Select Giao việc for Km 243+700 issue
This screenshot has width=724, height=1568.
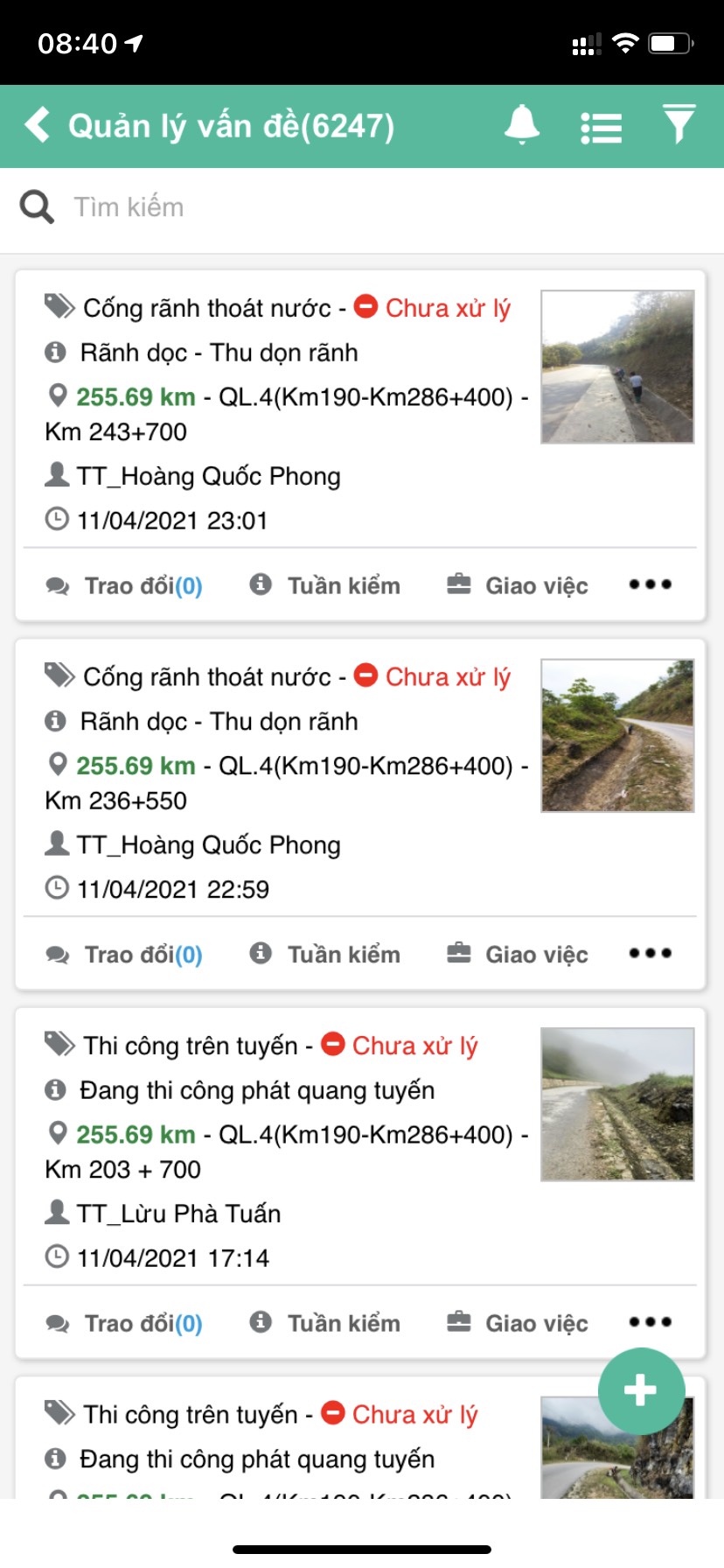[518, 585]
